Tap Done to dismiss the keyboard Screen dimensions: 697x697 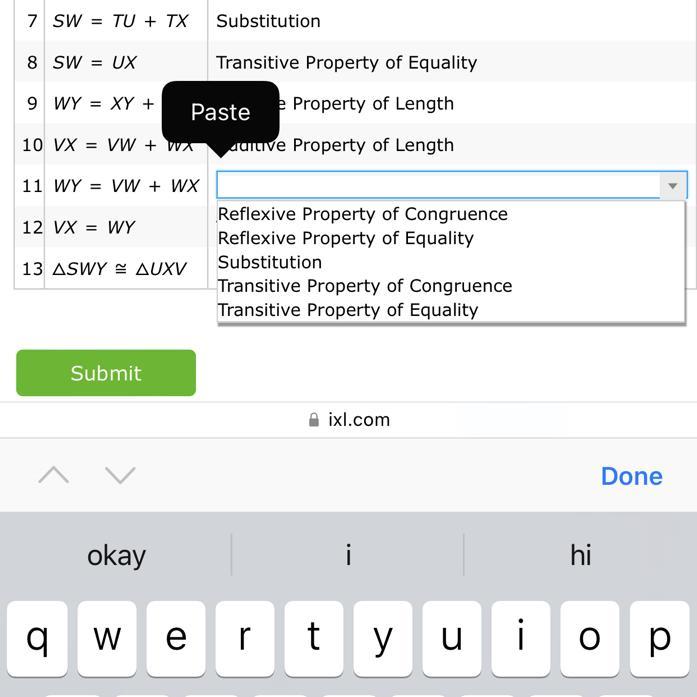point(631,476)
